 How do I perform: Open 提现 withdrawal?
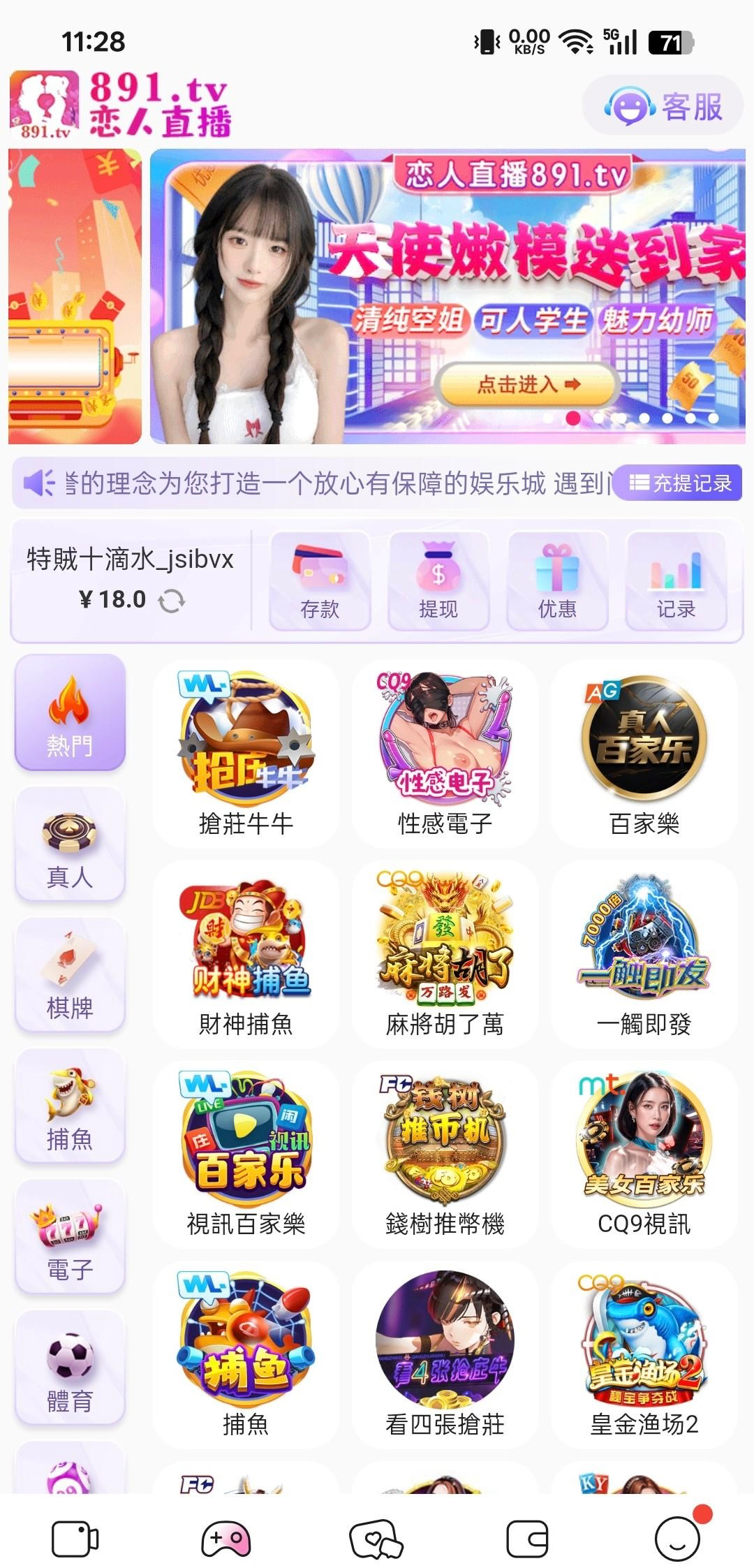point(438,580)
